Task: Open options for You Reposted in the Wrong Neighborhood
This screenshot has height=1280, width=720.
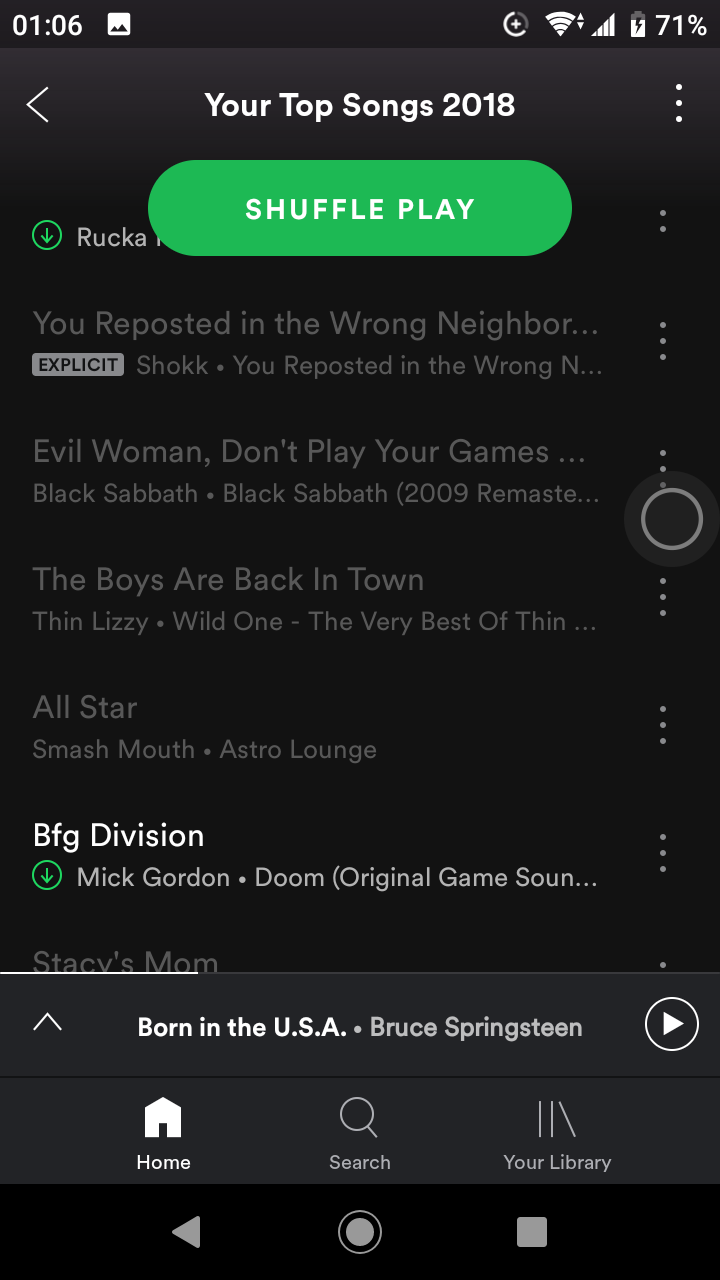Action: (x=663, y=341)
